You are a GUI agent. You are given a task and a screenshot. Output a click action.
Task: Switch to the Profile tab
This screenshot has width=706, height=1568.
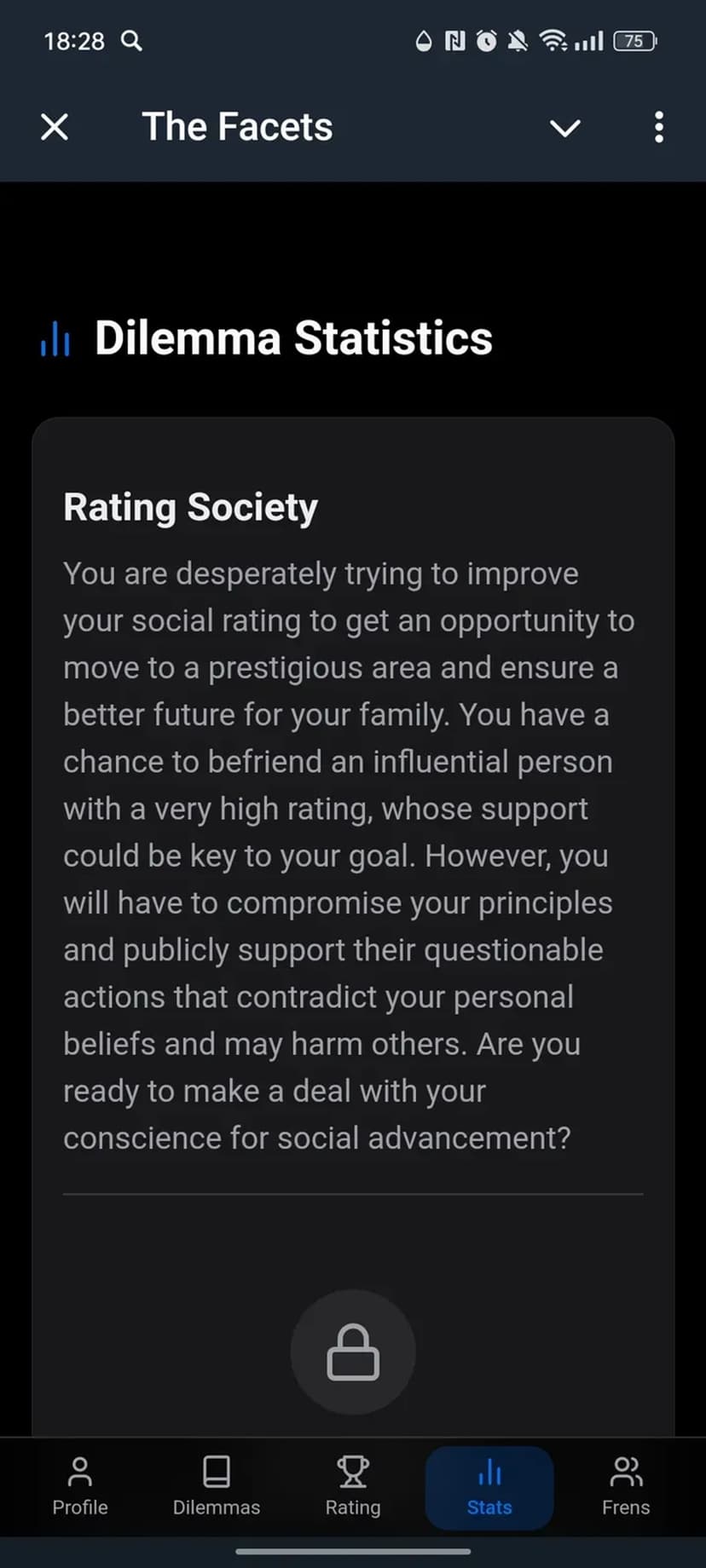(80, 1486)
